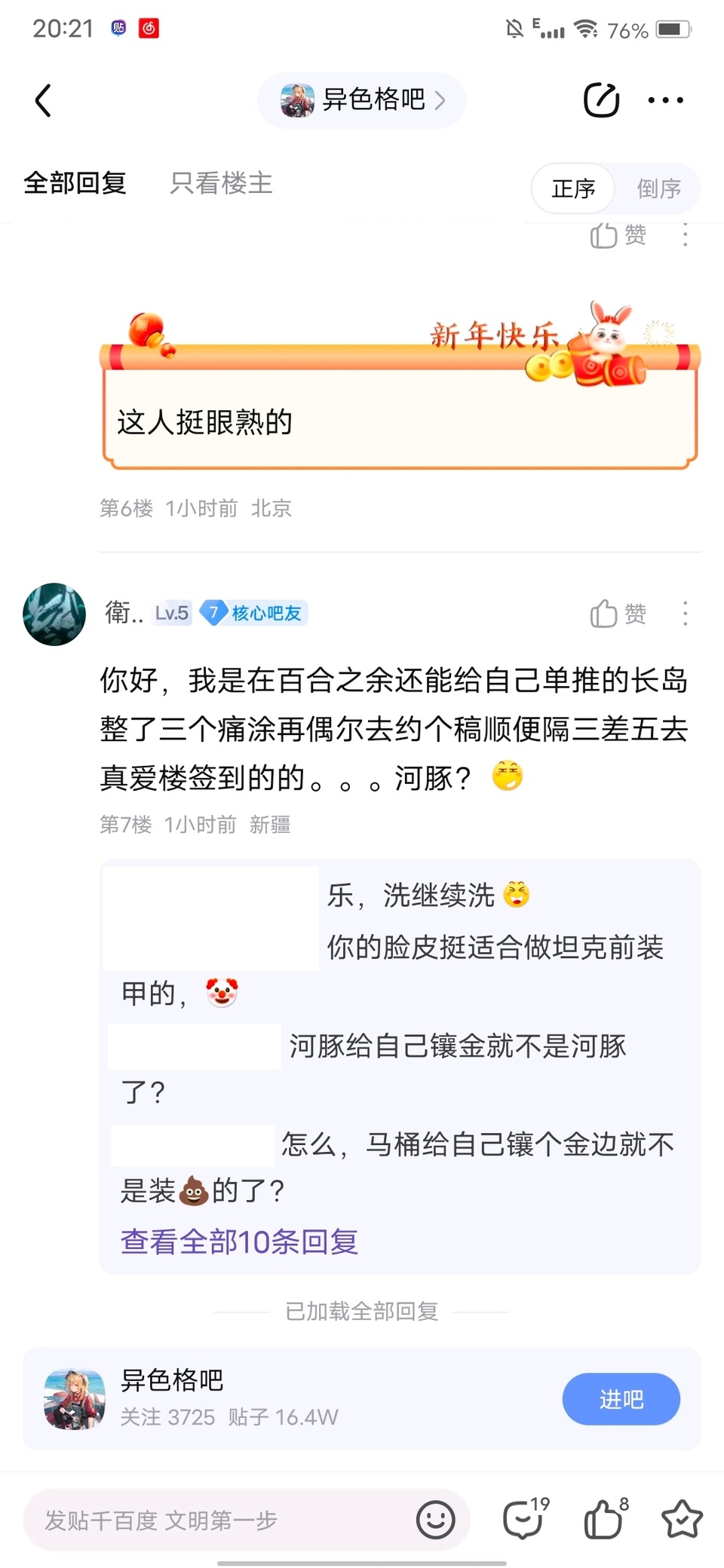Image resolution: width=724 pixels, height=1568 pixels.
Task: Switch to the 全部回复 tab
Action: tap(75, 183)
